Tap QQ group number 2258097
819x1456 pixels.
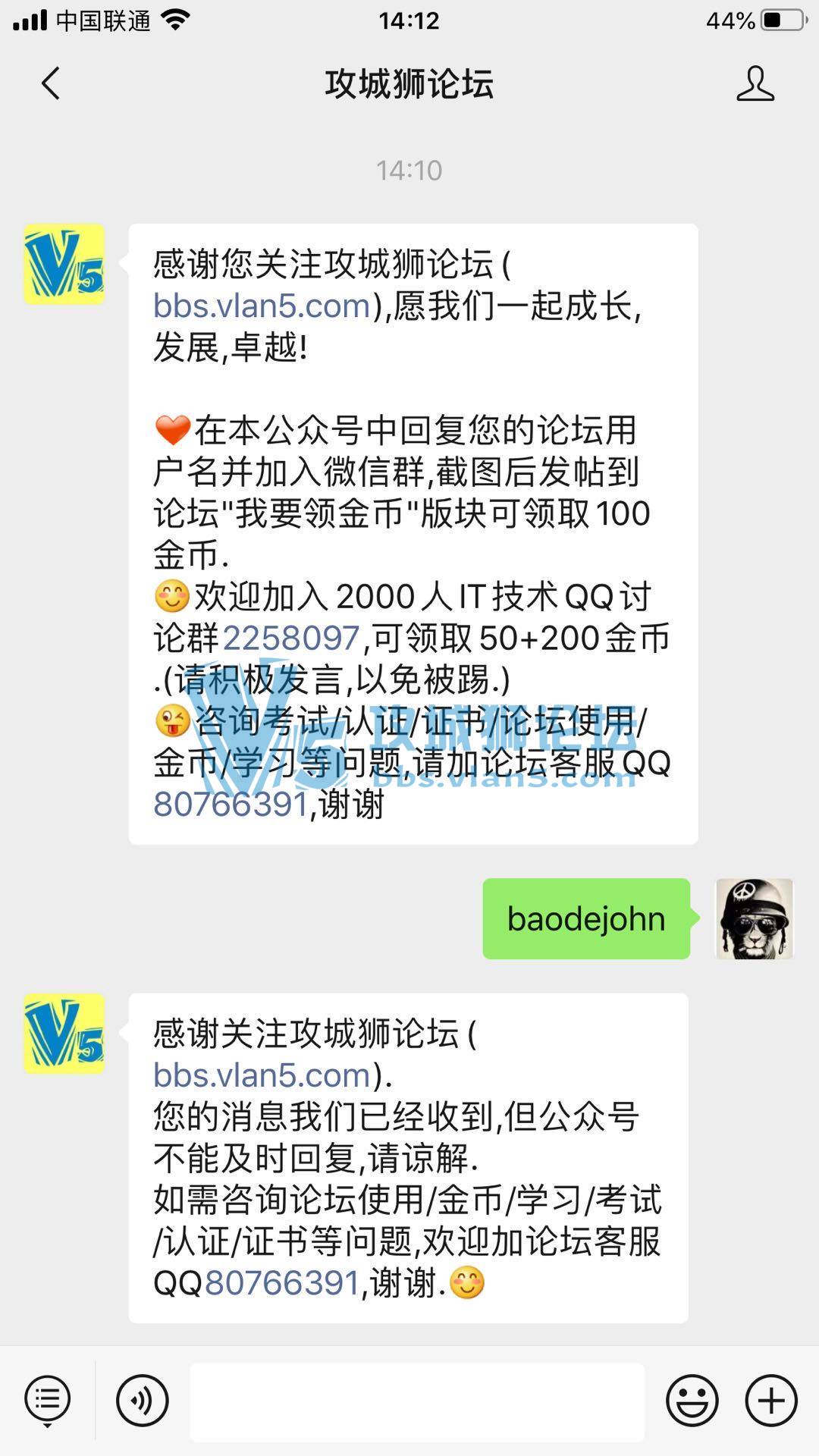click(290, 638)
